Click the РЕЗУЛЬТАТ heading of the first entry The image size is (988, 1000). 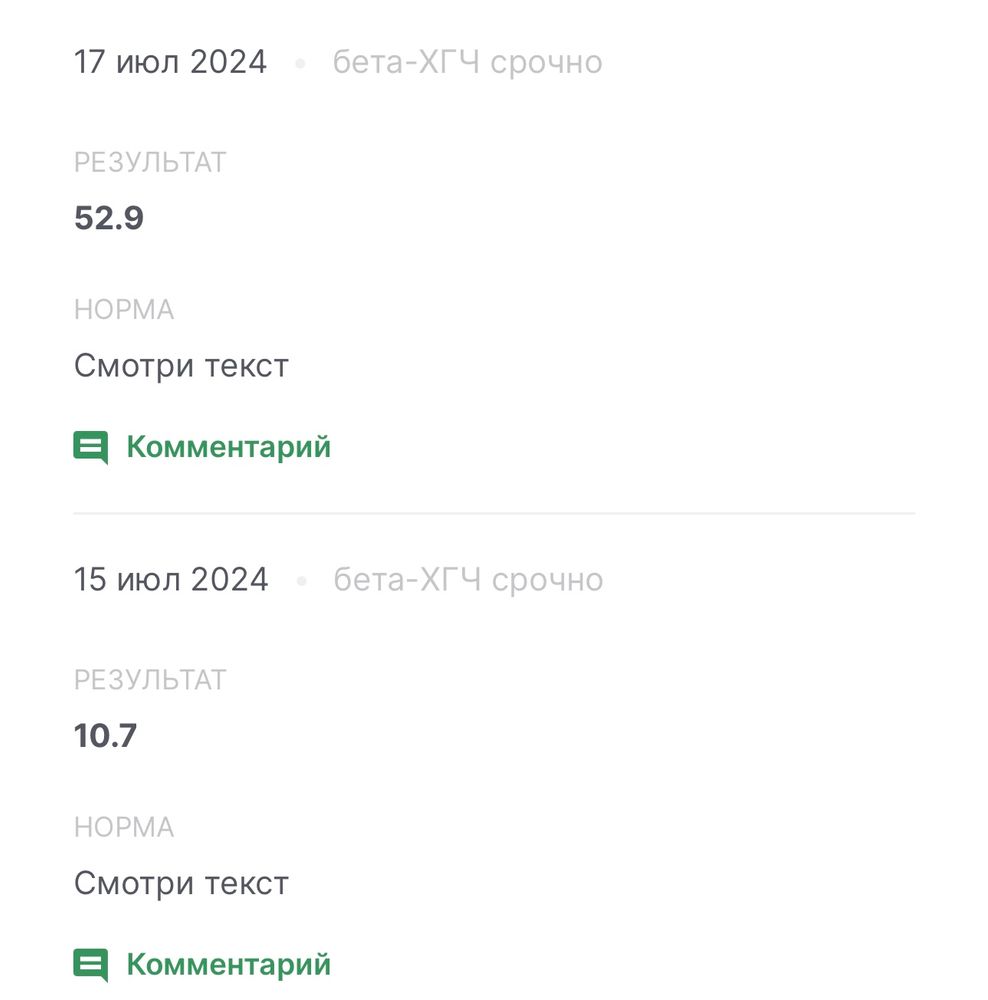[x=150, y=161]
